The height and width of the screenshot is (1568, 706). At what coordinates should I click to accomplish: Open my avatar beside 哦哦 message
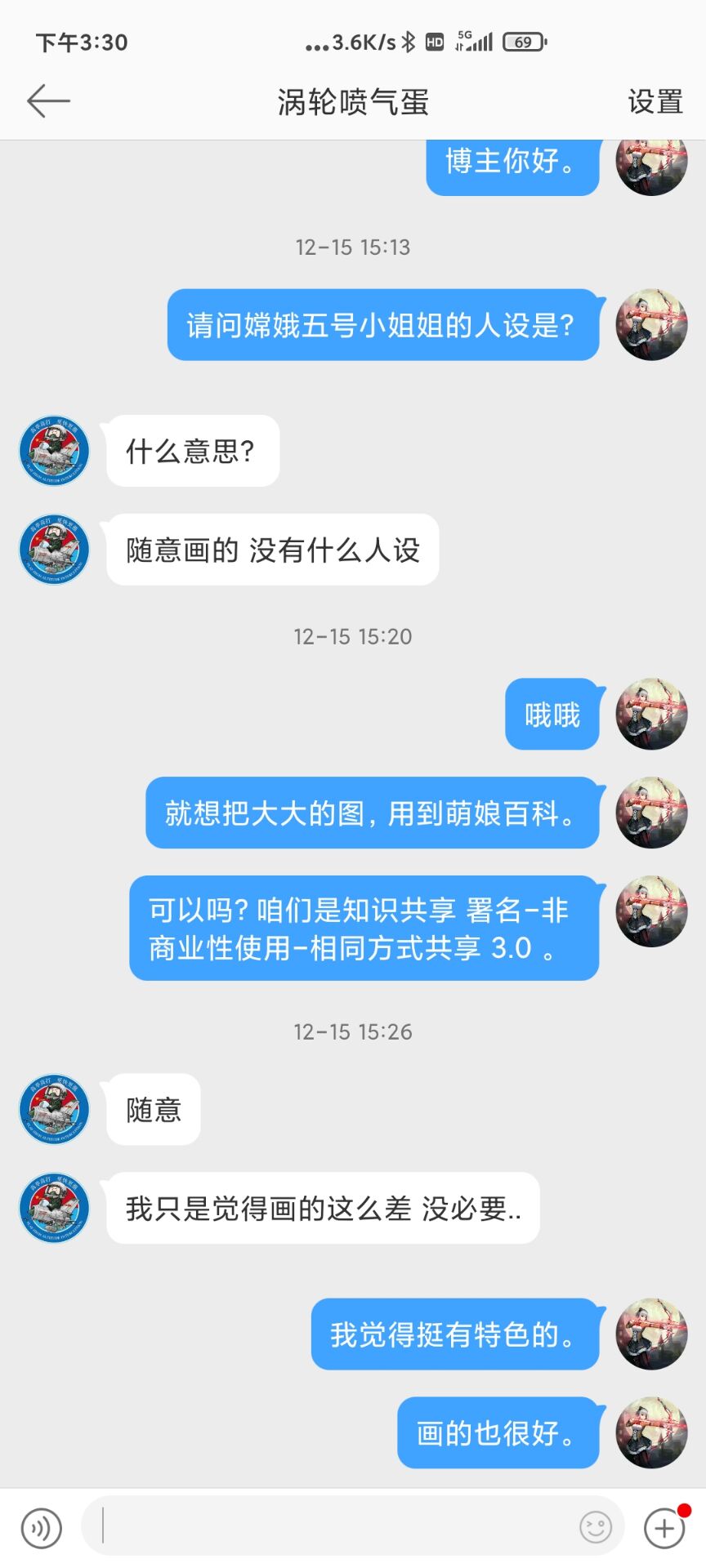[x=651, y=714]
